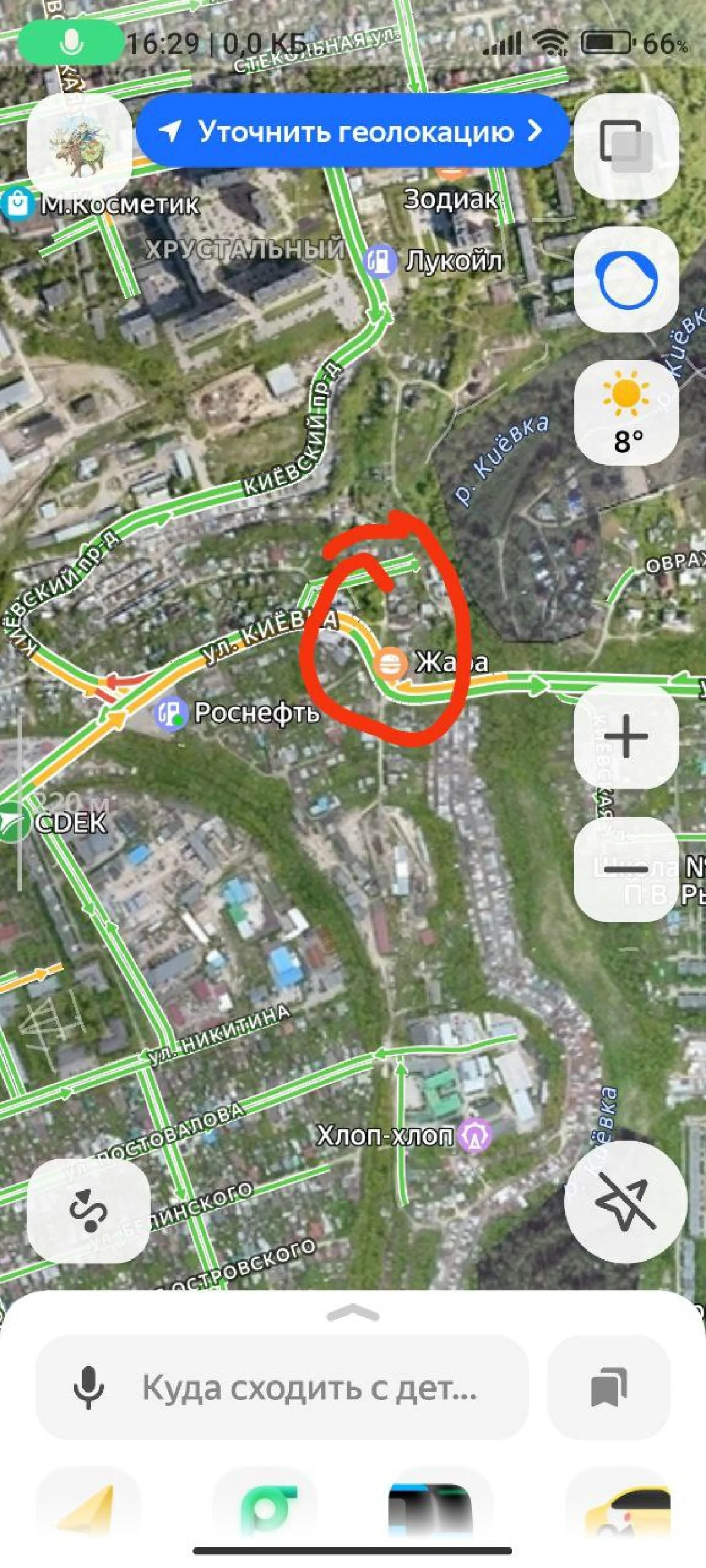Screen dimensions: 706x1568
Task: Open the map layers switcher
Action: (625, 146)
